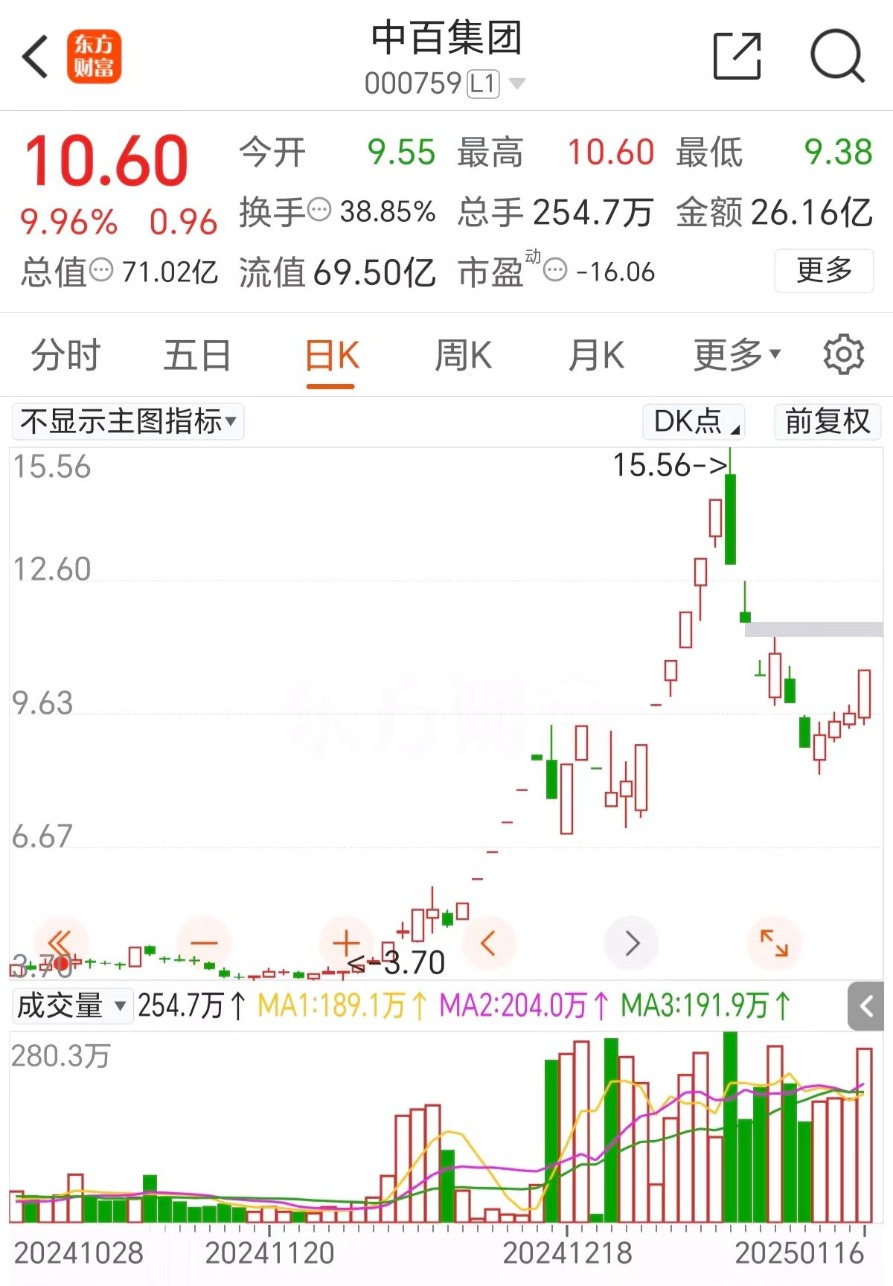Tap the DK点 option
The width and height of the screenshot is (893, 1286).
pos(695,422)
